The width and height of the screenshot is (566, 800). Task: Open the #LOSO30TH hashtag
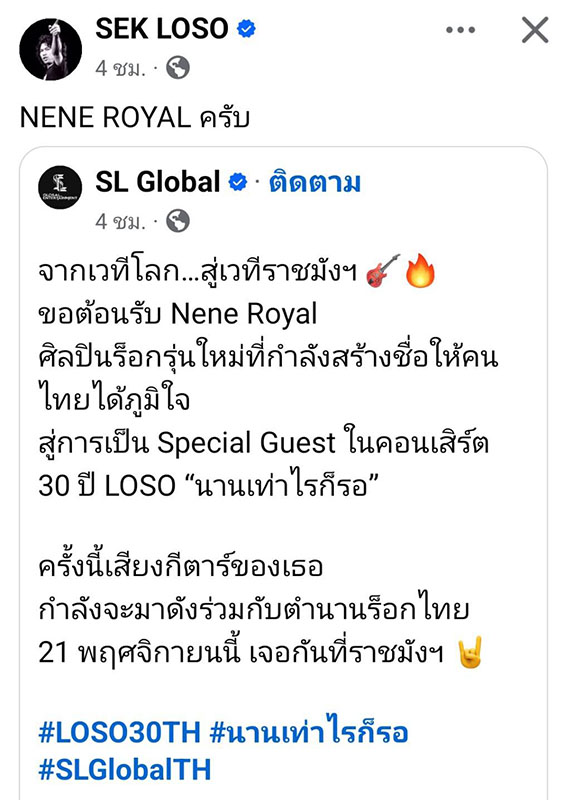pyautogui.click(x=119, y=733)
